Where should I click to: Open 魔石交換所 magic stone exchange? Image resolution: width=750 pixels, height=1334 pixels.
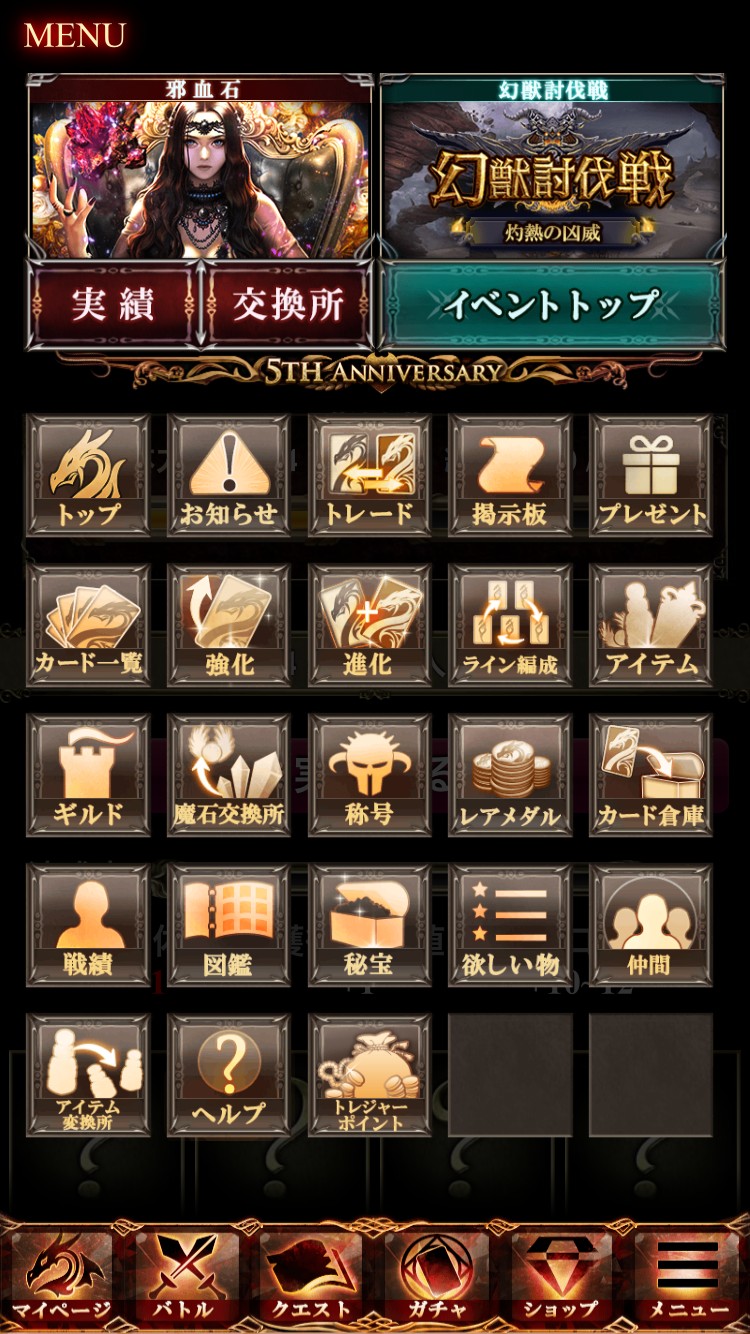pyautogui.click(x=229, y=776)
